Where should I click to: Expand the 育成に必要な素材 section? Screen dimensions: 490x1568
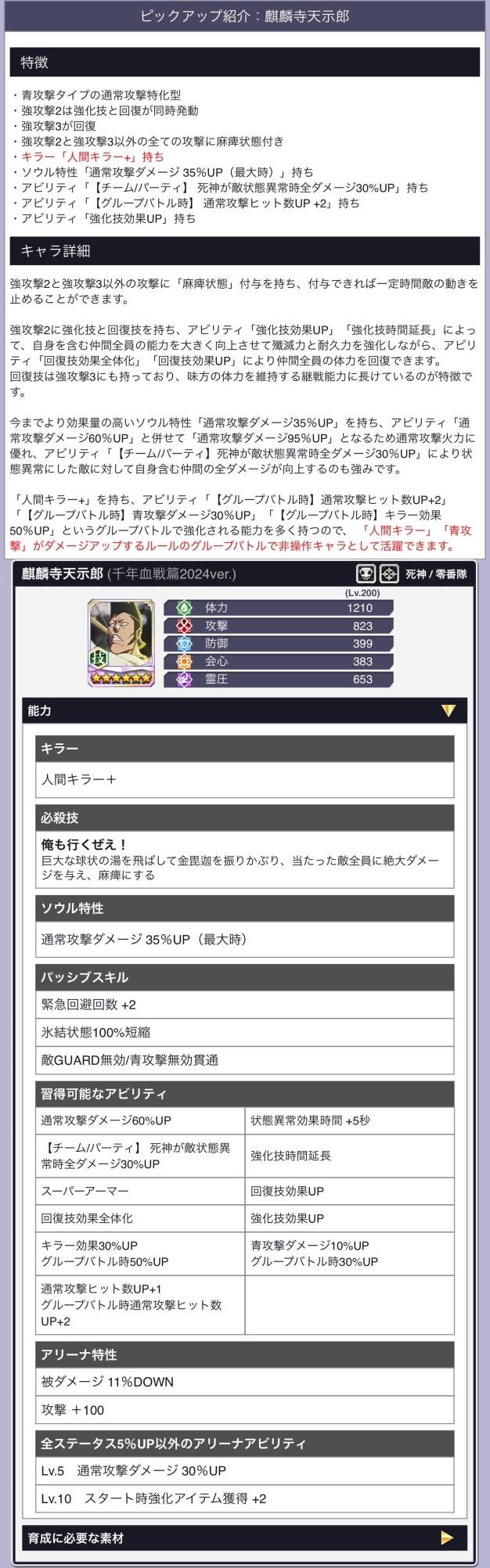[x=447, y=1537]
